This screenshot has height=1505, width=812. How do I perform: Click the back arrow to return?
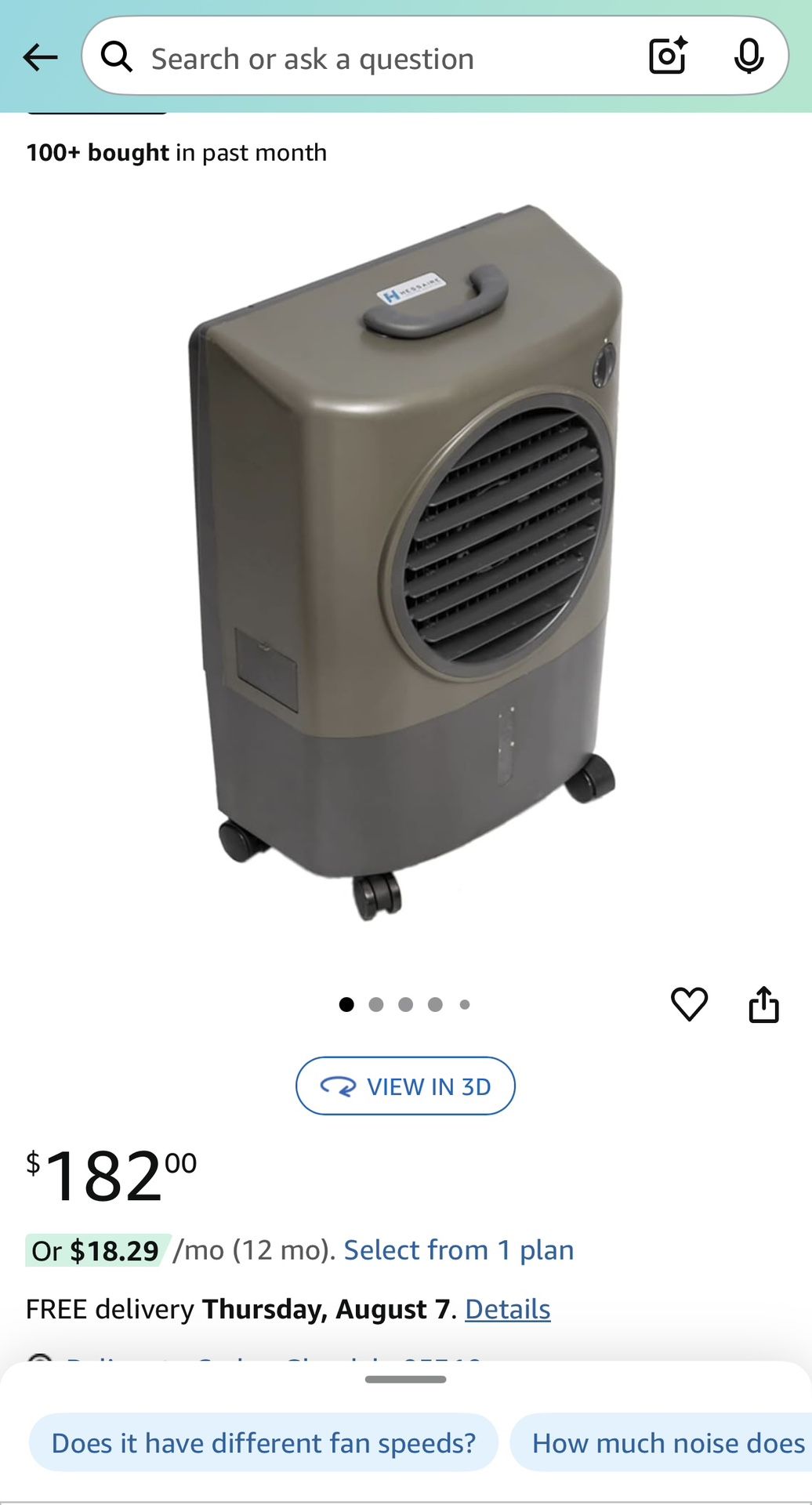pyautogui.click(x=39, y=57)
